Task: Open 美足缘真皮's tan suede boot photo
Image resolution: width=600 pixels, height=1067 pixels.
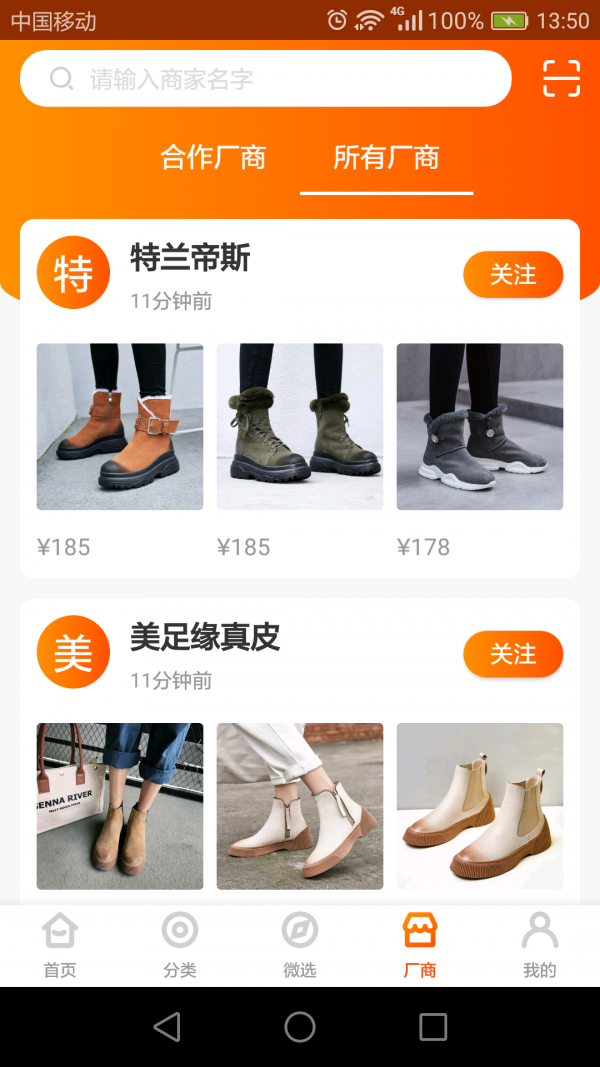Action: pyautogui.click(x=120, y=806)
